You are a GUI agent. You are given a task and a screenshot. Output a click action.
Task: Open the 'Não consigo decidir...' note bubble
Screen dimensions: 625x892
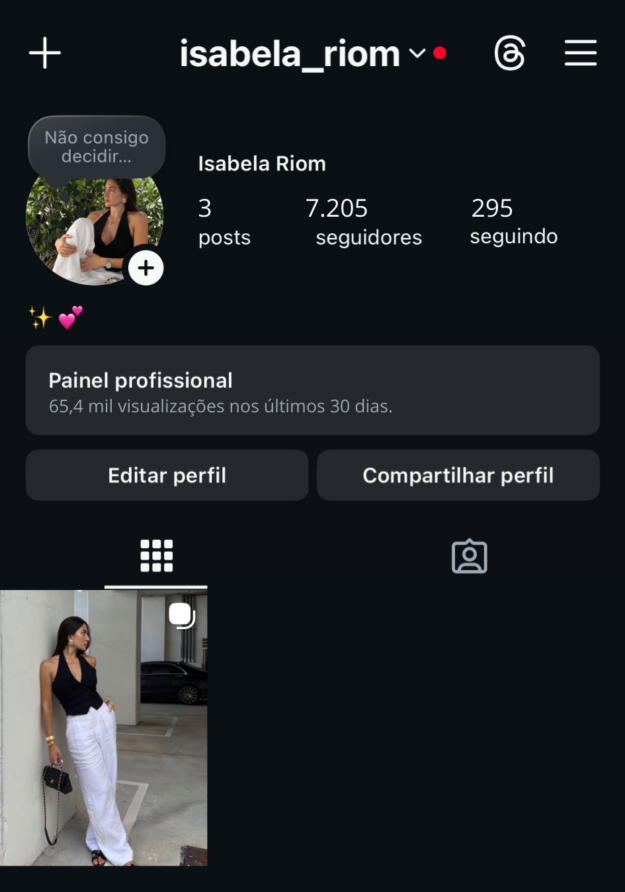(x=95, y=147)
